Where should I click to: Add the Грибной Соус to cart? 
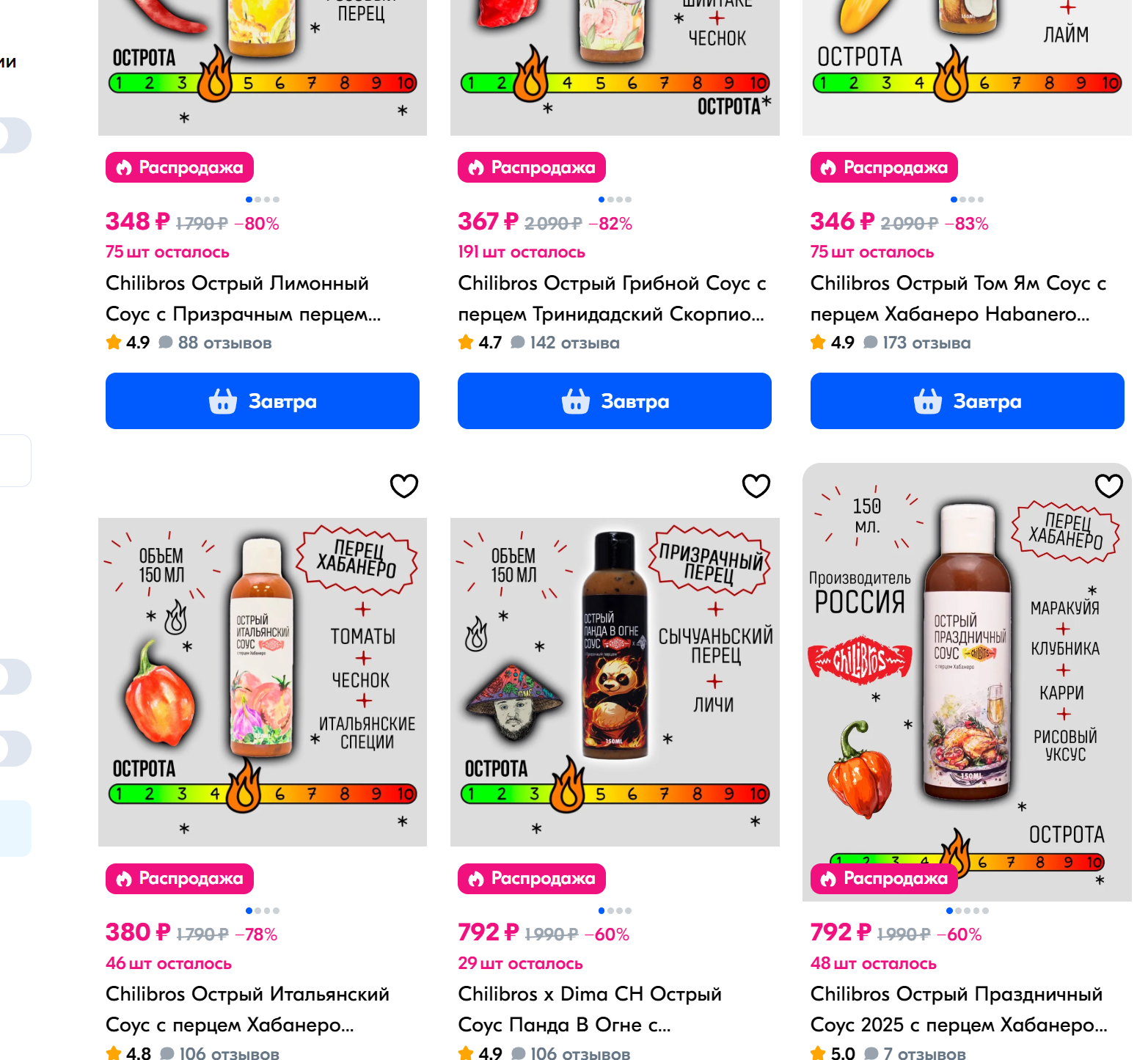pos(614,401)
